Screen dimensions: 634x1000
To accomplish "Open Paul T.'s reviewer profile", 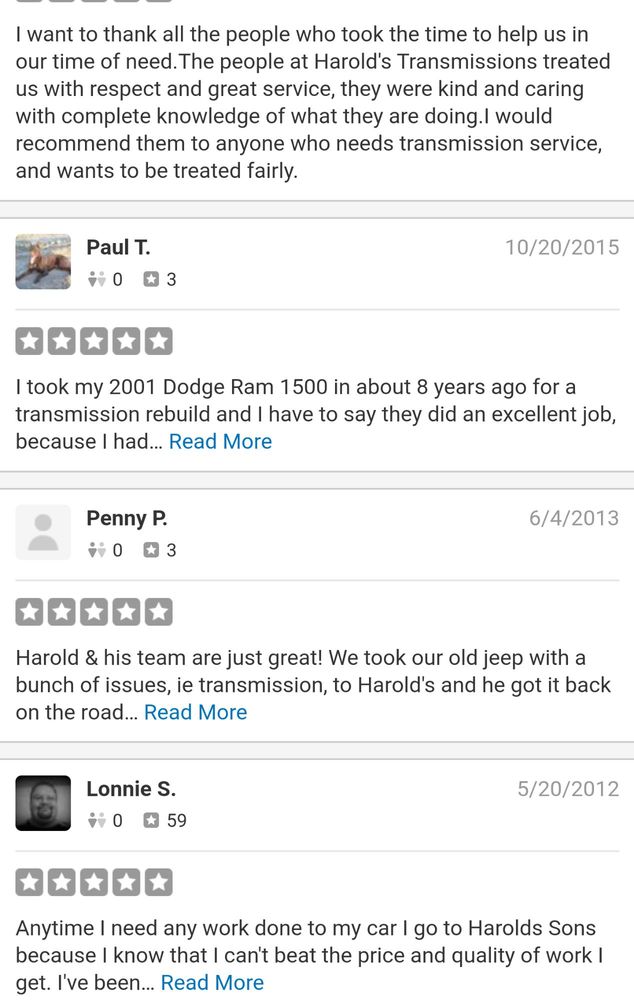I will (118, 247).
